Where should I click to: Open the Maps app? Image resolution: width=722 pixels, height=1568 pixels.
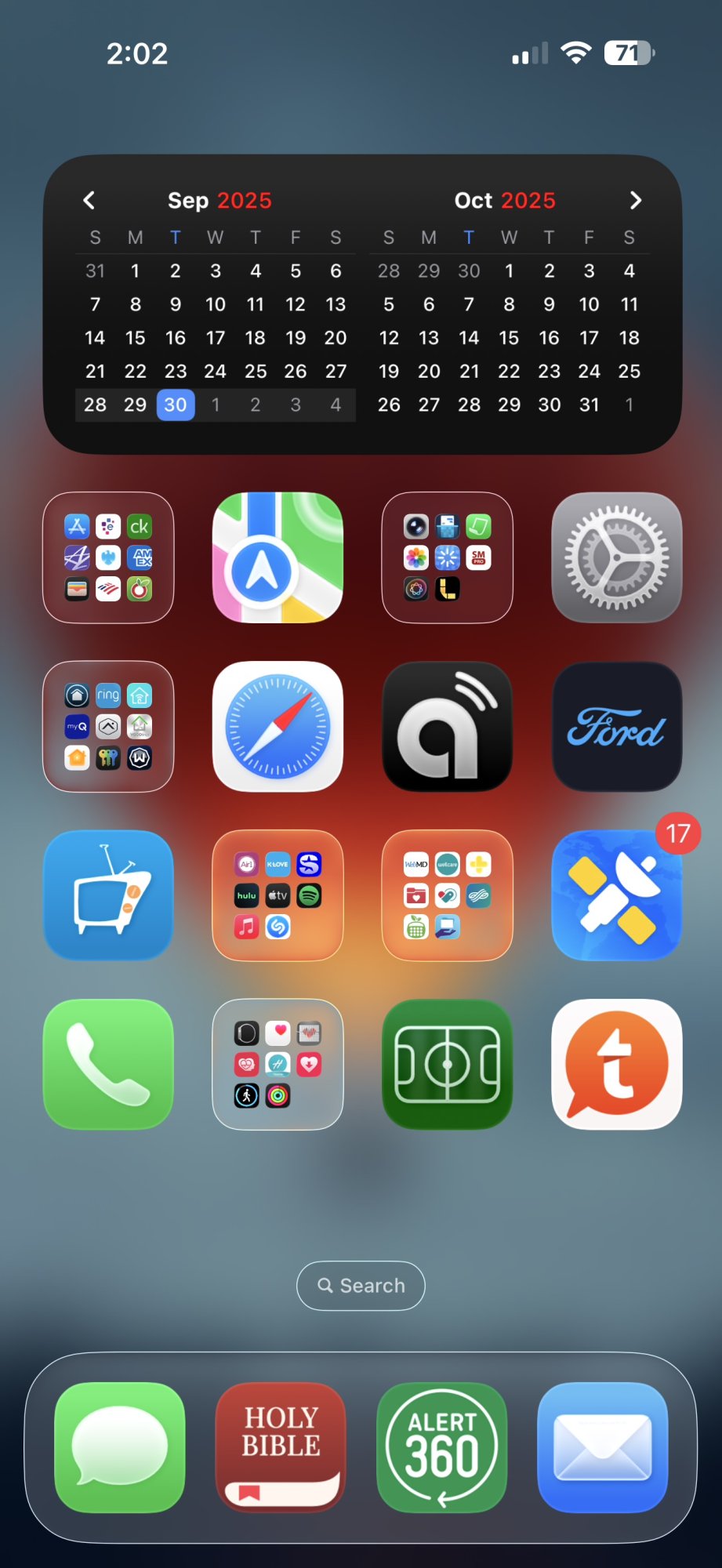[278, 557]
